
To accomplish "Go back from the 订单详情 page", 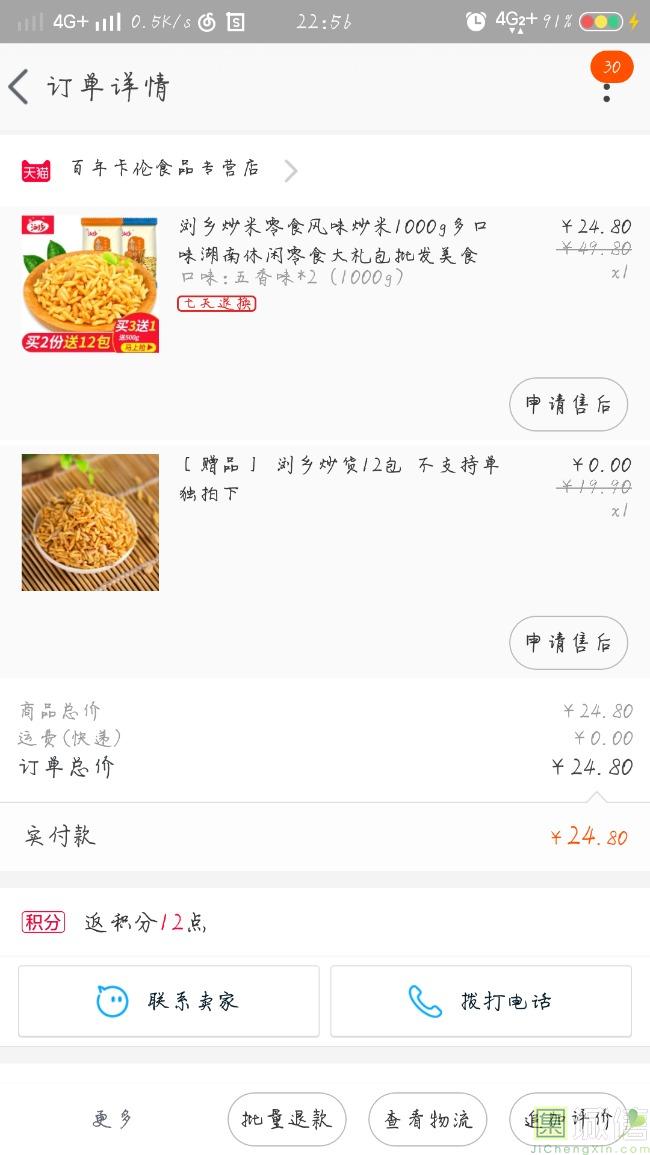I will coord(20,87).
